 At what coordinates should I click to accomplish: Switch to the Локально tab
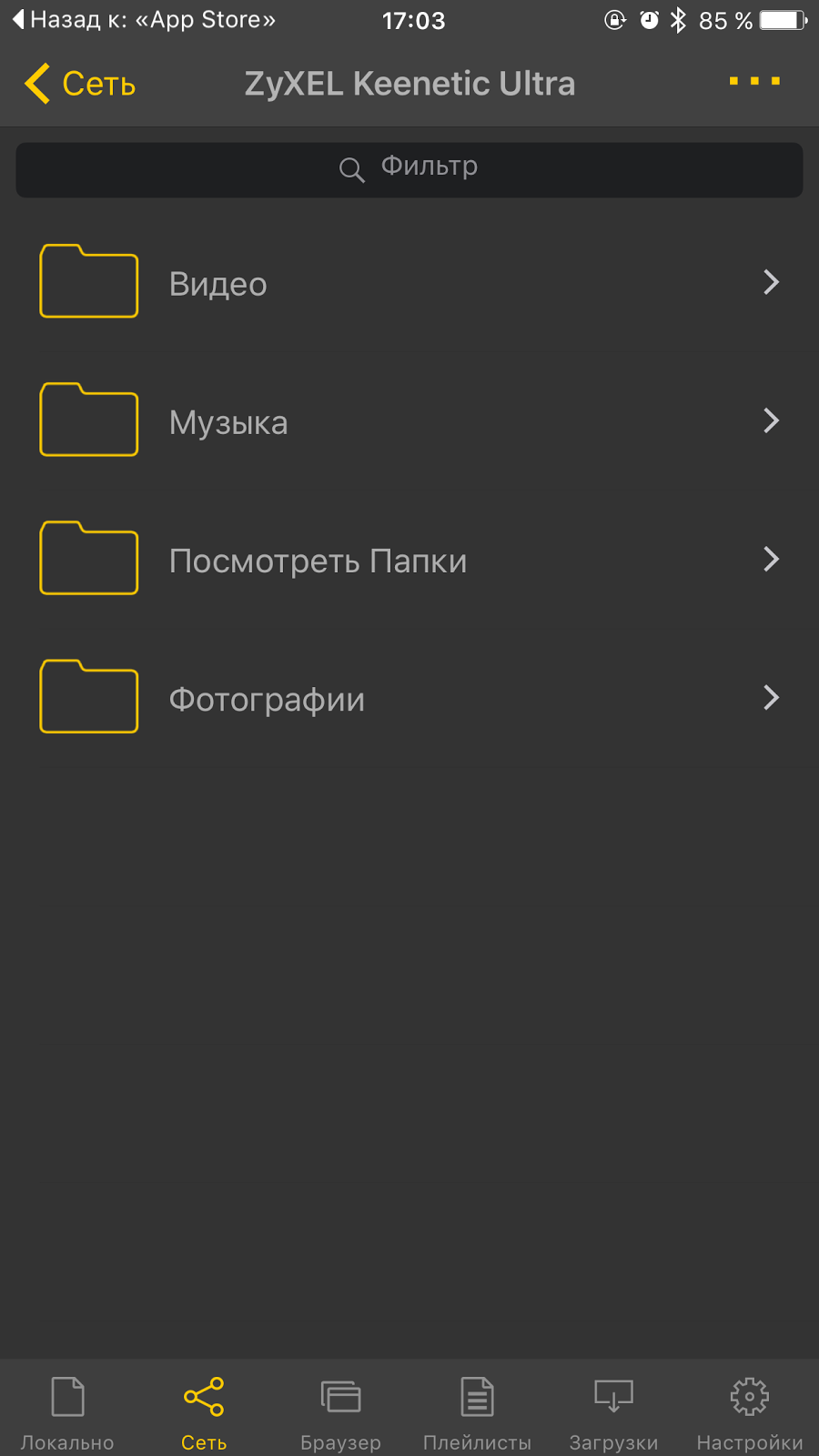point(67,1411)
